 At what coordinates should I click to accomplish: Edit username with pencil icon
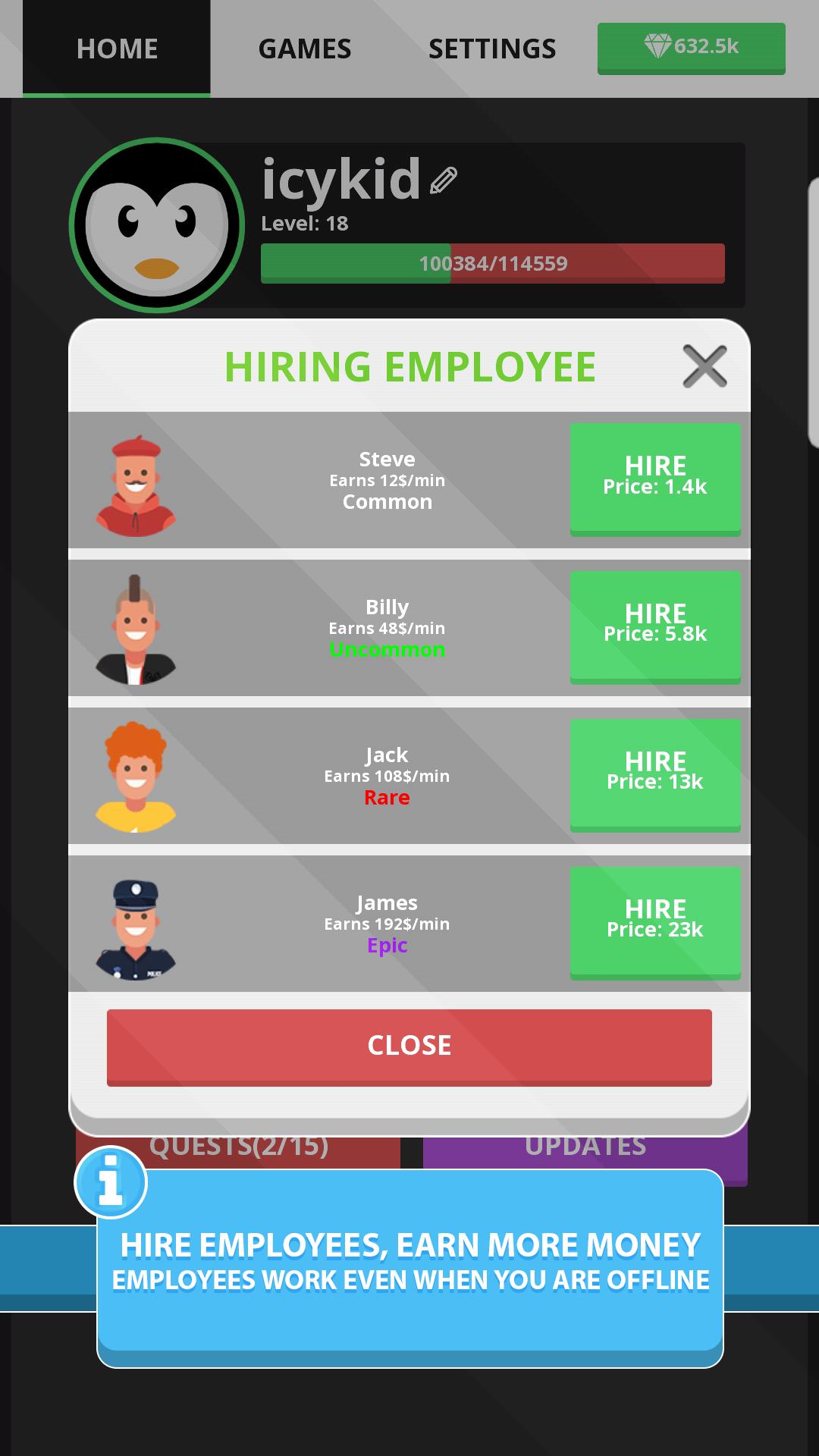point(444,181)
